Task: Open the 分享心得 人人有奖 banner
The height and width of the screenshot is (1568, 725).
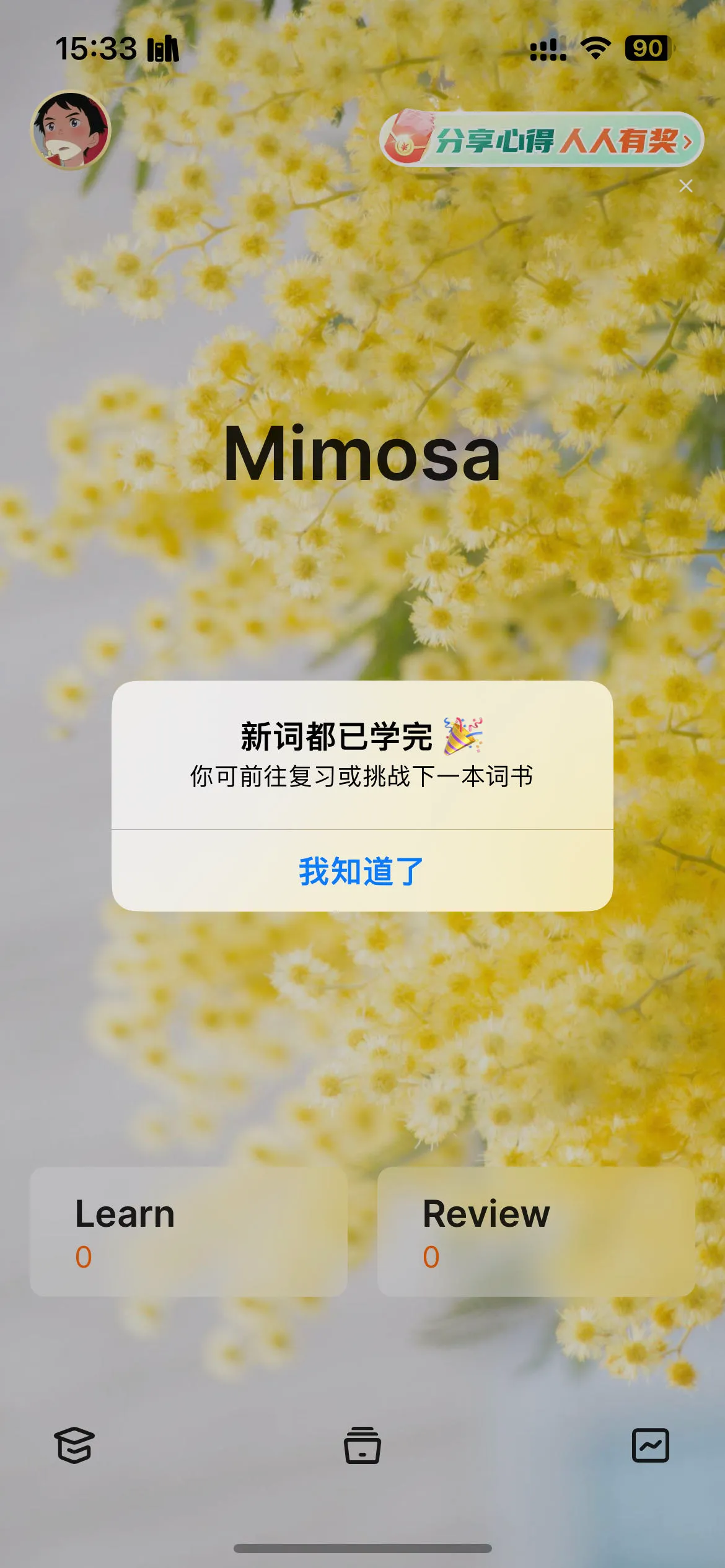Action: click(x=540, y=140)
